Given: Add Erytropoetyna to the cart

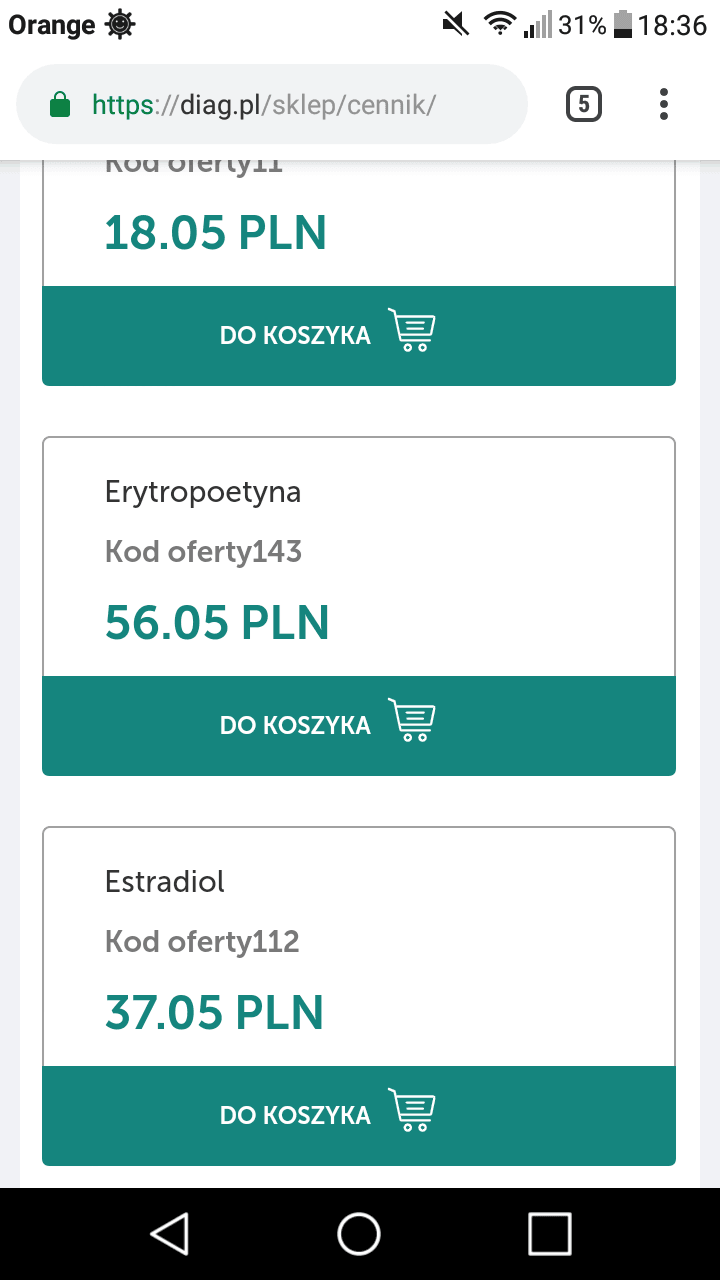Looking at the screenshot, I should coord(359,726).
